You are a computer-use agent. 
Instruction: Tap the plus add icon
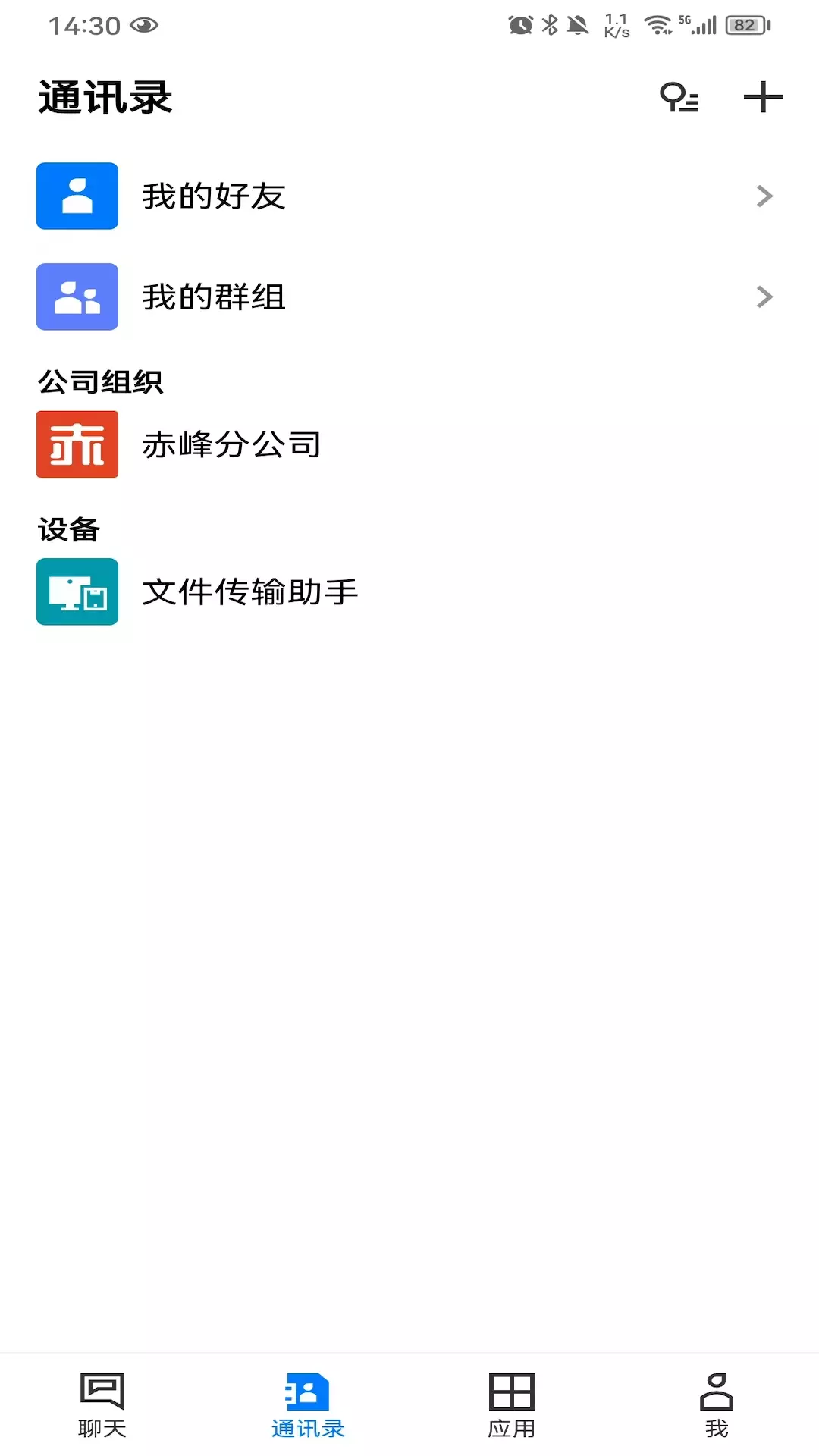(762, 98)
